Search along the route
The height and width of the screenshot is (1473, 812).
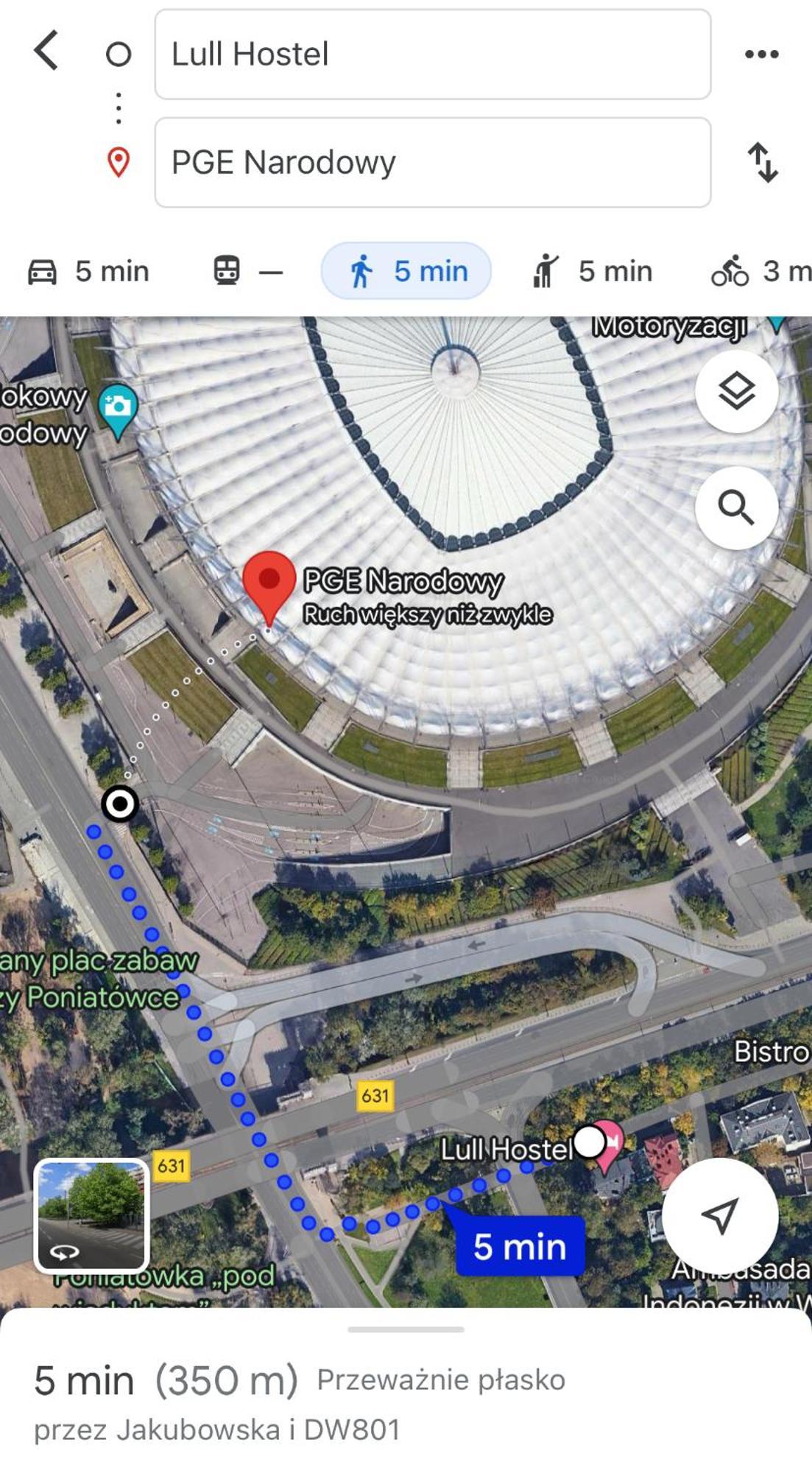click(736, 507)
